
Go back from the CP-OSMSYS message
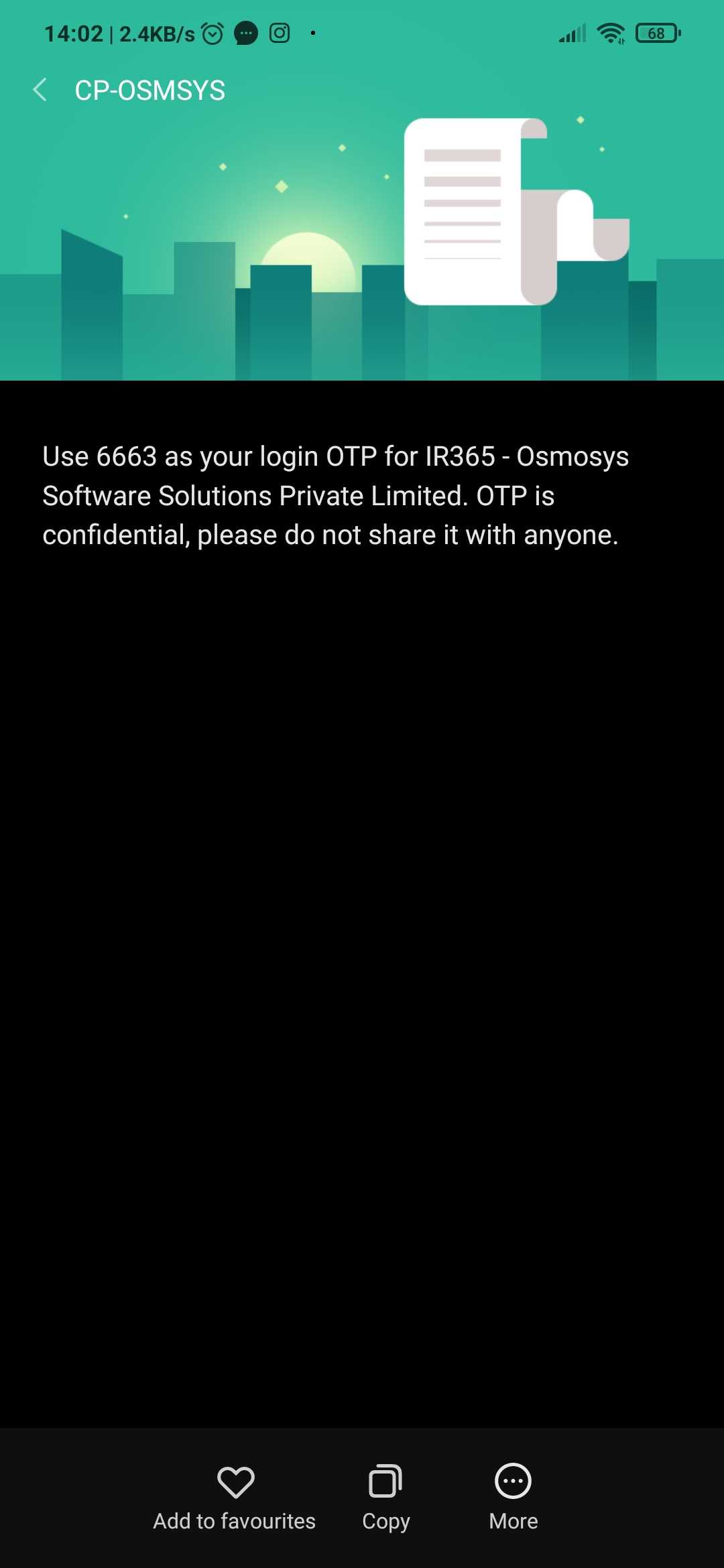coord(40,90)
